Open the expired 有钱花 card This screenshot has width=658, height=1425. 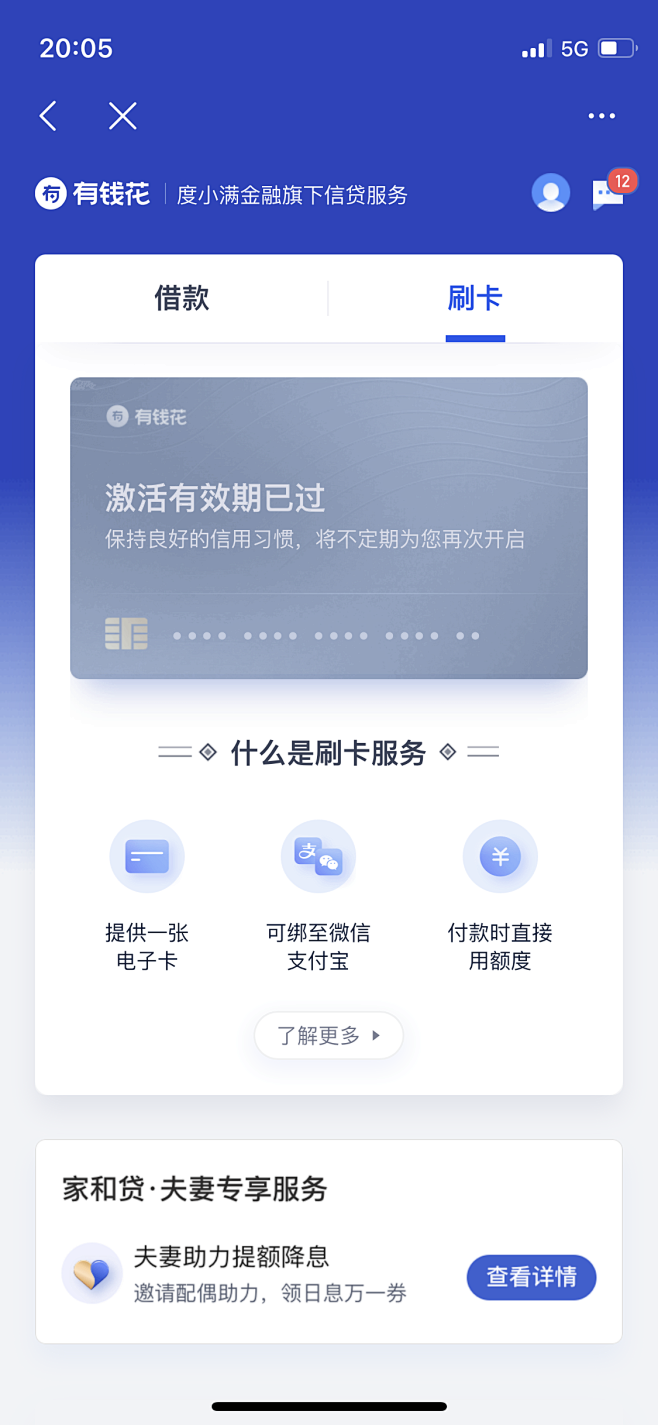pyautogui.click(x=328, y=527)
